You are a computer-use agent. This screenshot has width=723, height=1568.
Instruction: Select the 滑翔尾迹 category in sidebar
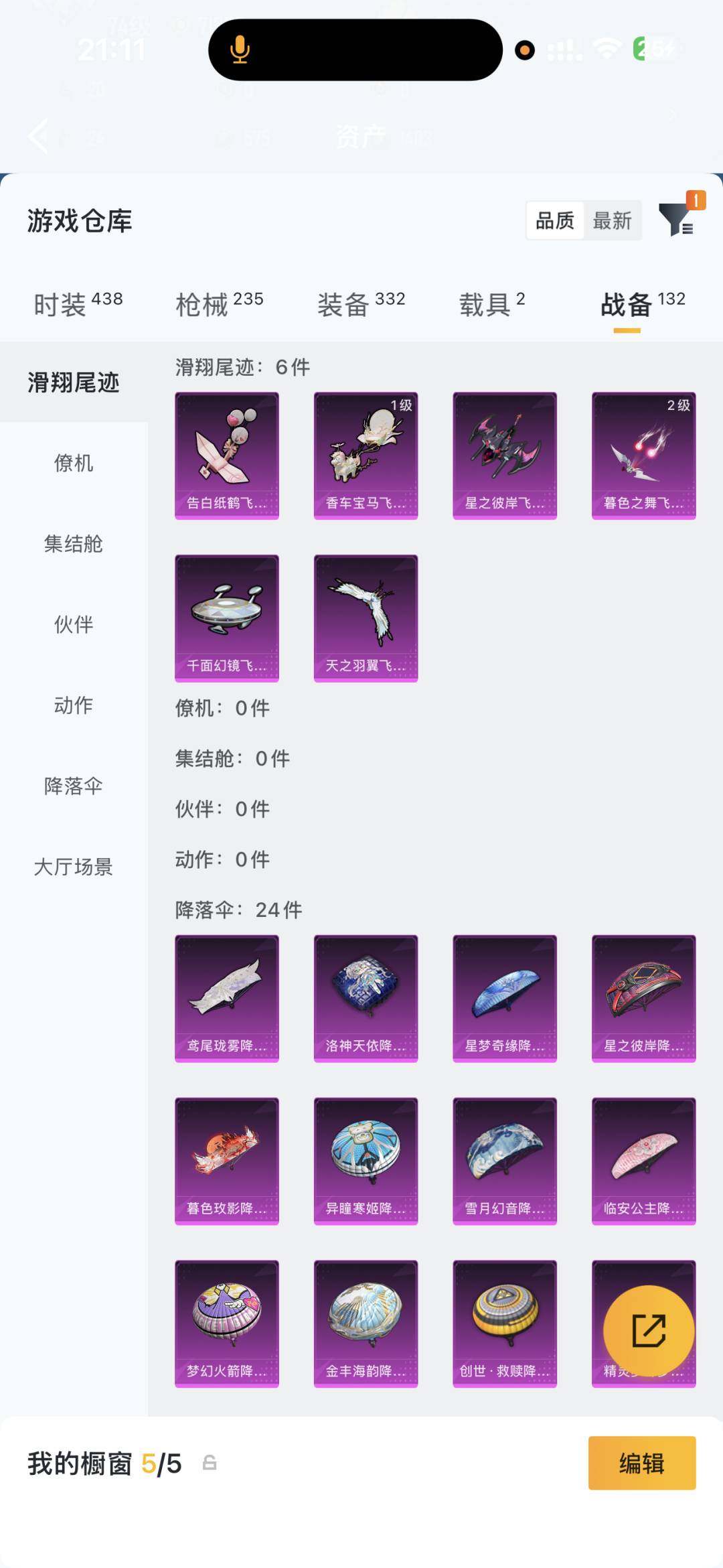[74, 383]
